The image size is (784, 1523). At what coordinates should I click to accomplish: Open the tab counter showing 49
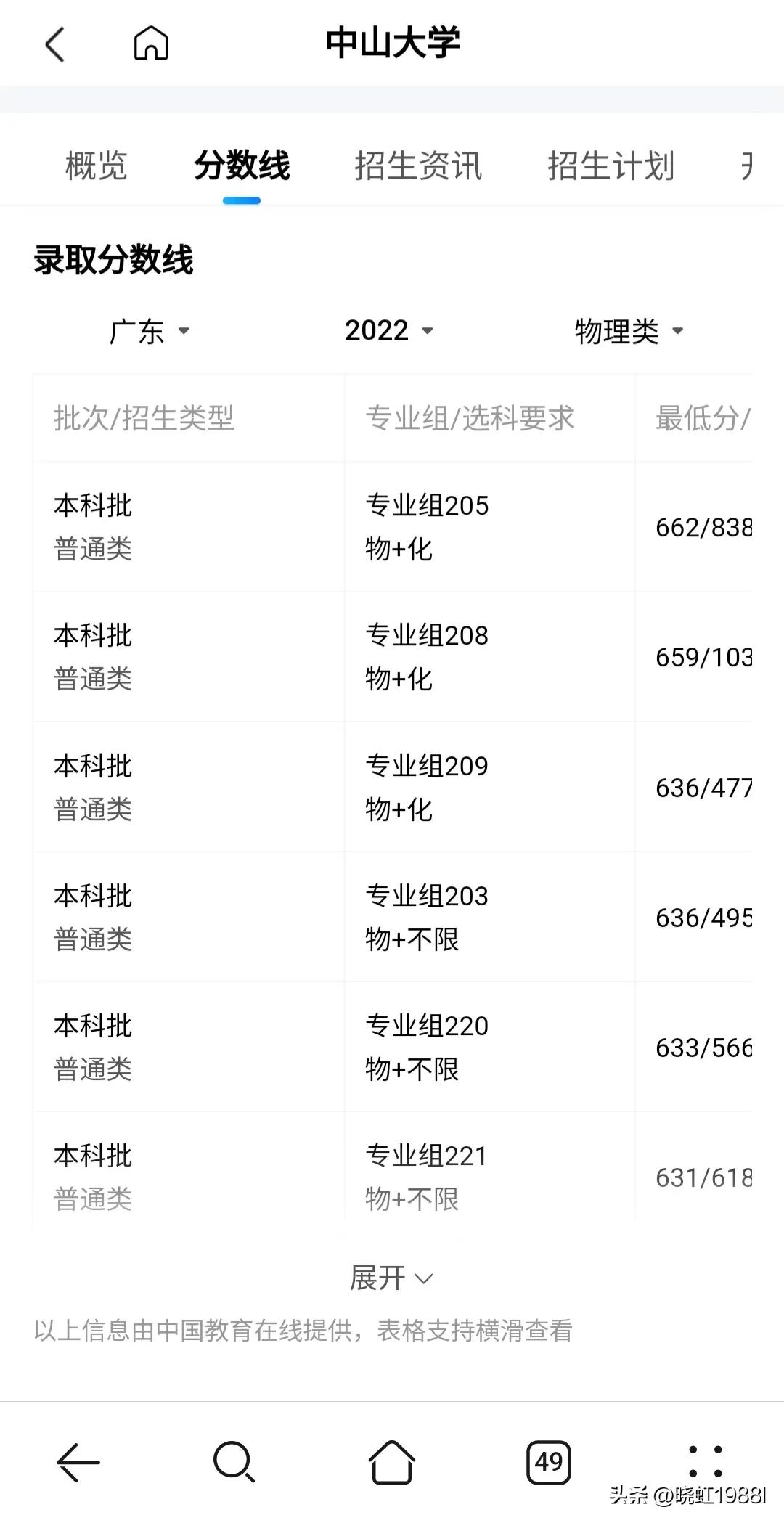point(549,1461)
